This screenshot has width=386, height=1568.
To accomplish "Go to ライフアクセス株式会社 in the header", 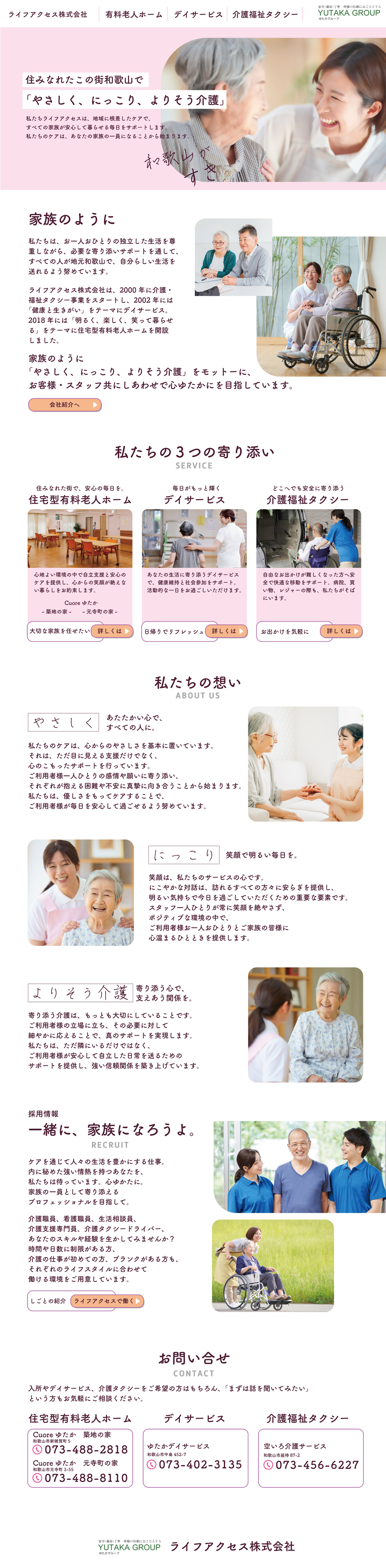I will 47,14.
